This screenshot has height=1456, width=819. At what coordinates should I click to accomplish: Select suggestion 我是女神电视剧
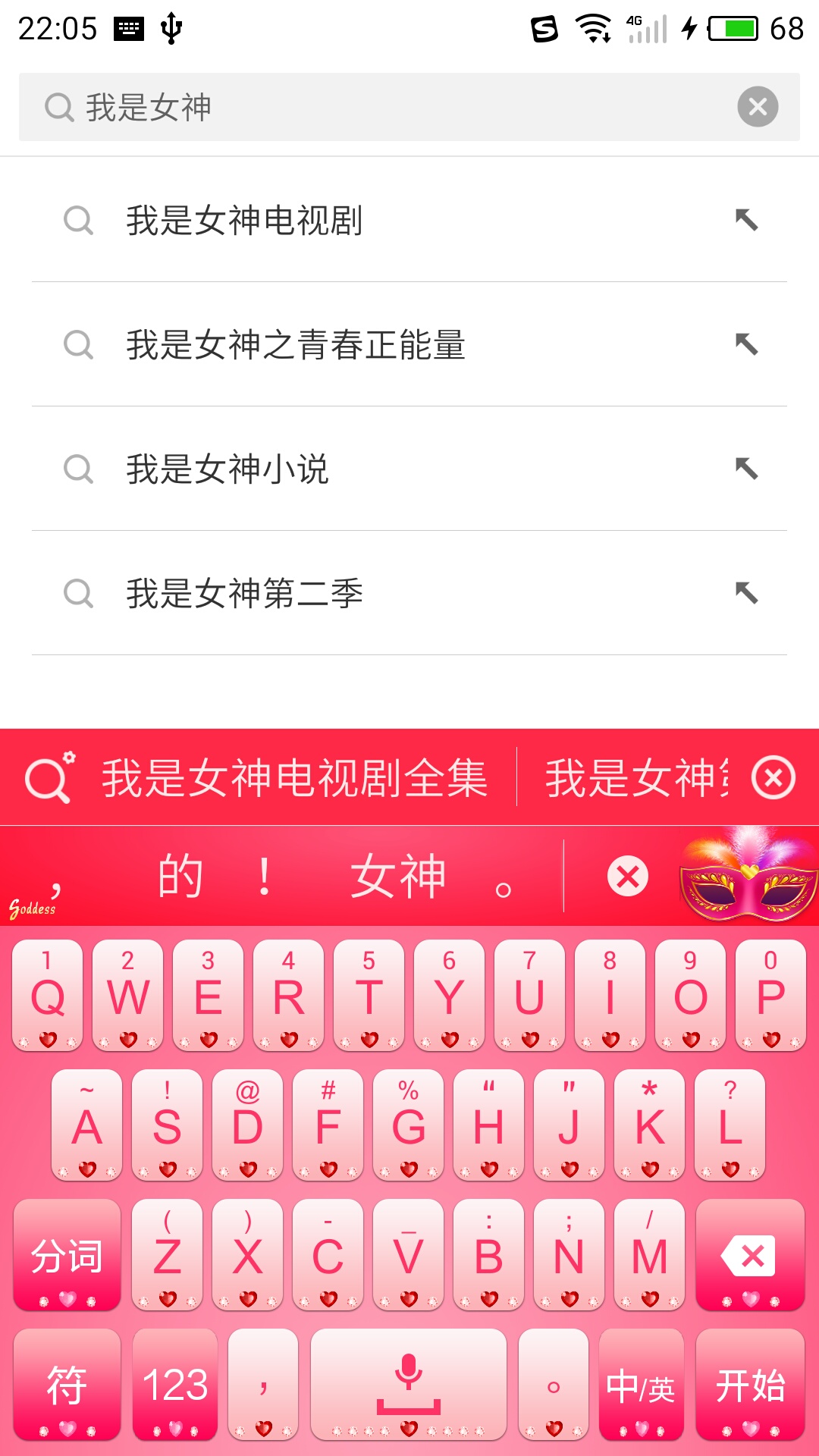(x=409, y=220)
